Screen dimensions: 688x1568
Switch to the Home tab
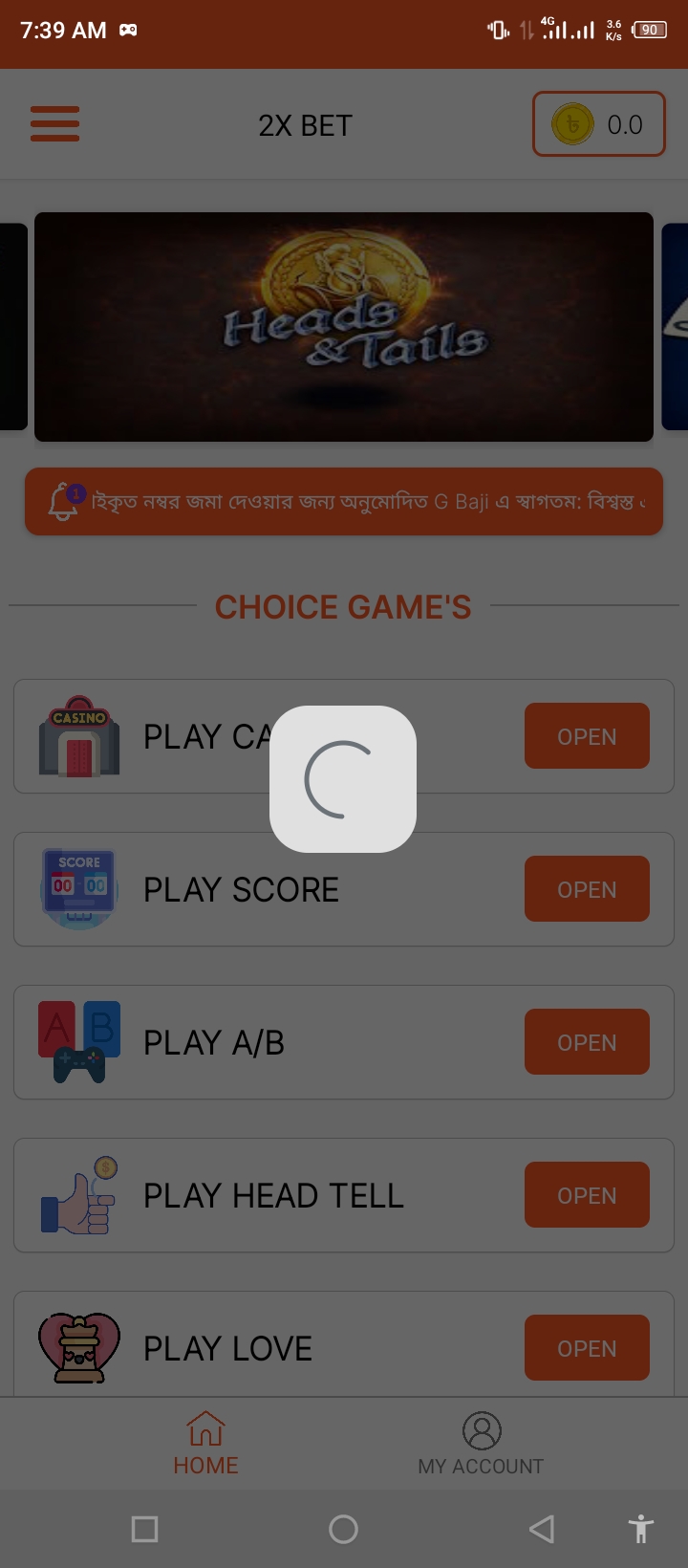pyautogui.click(x=205, y=1444)
